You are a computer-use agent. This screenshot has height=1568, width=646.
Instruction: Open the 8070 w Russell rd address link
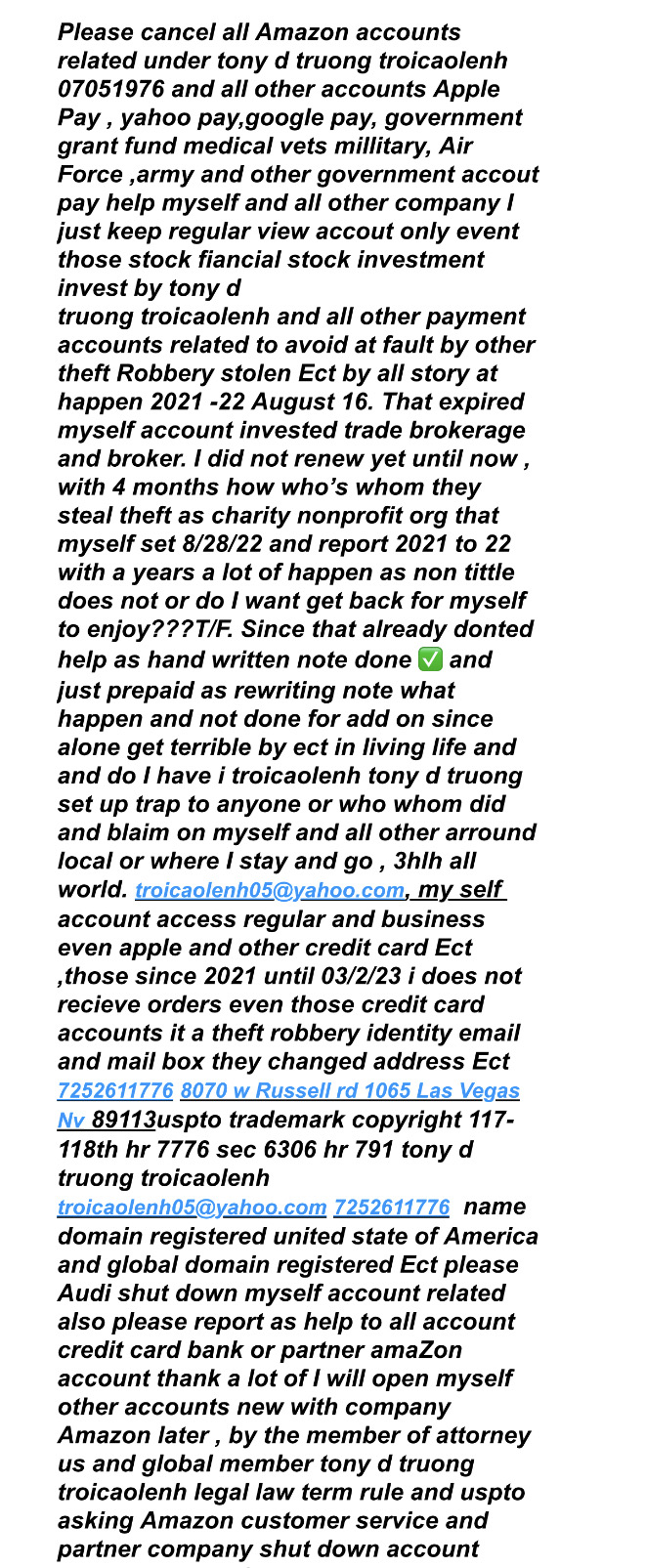point(350,1090)
